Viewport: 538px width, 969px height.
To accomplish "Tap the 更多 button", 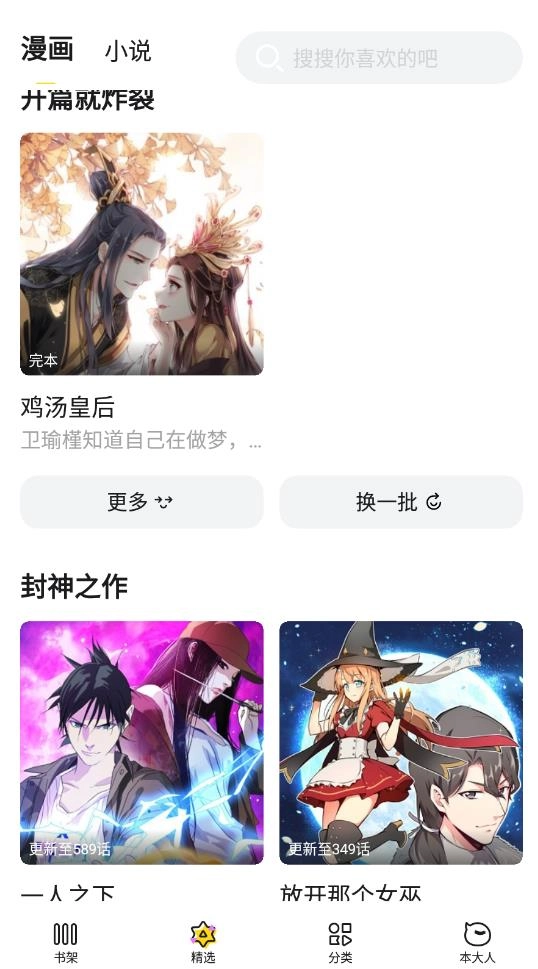I will point(142,502).
